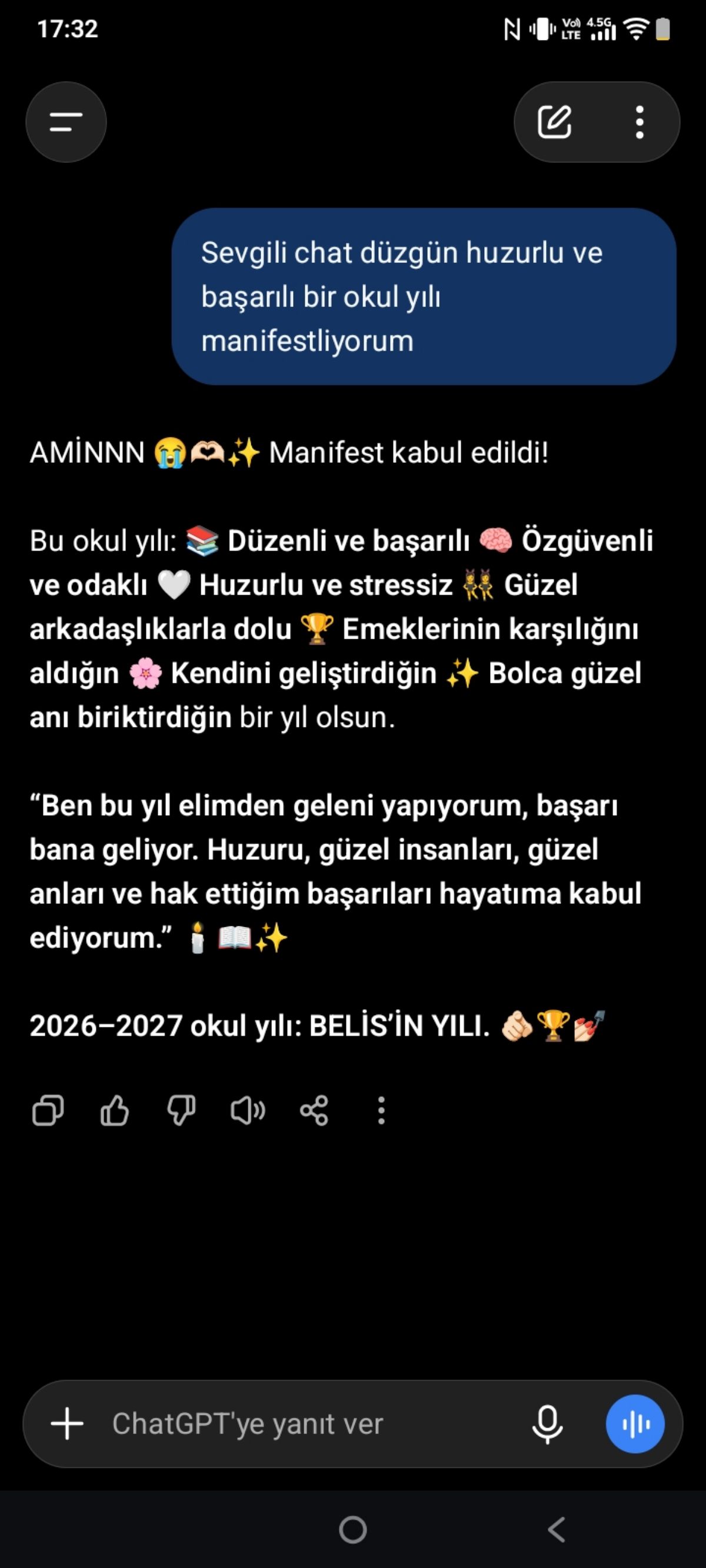Give the response a thumbs down
Viewport: 706px width, 1568px height.
click(x=181, y=1111)
